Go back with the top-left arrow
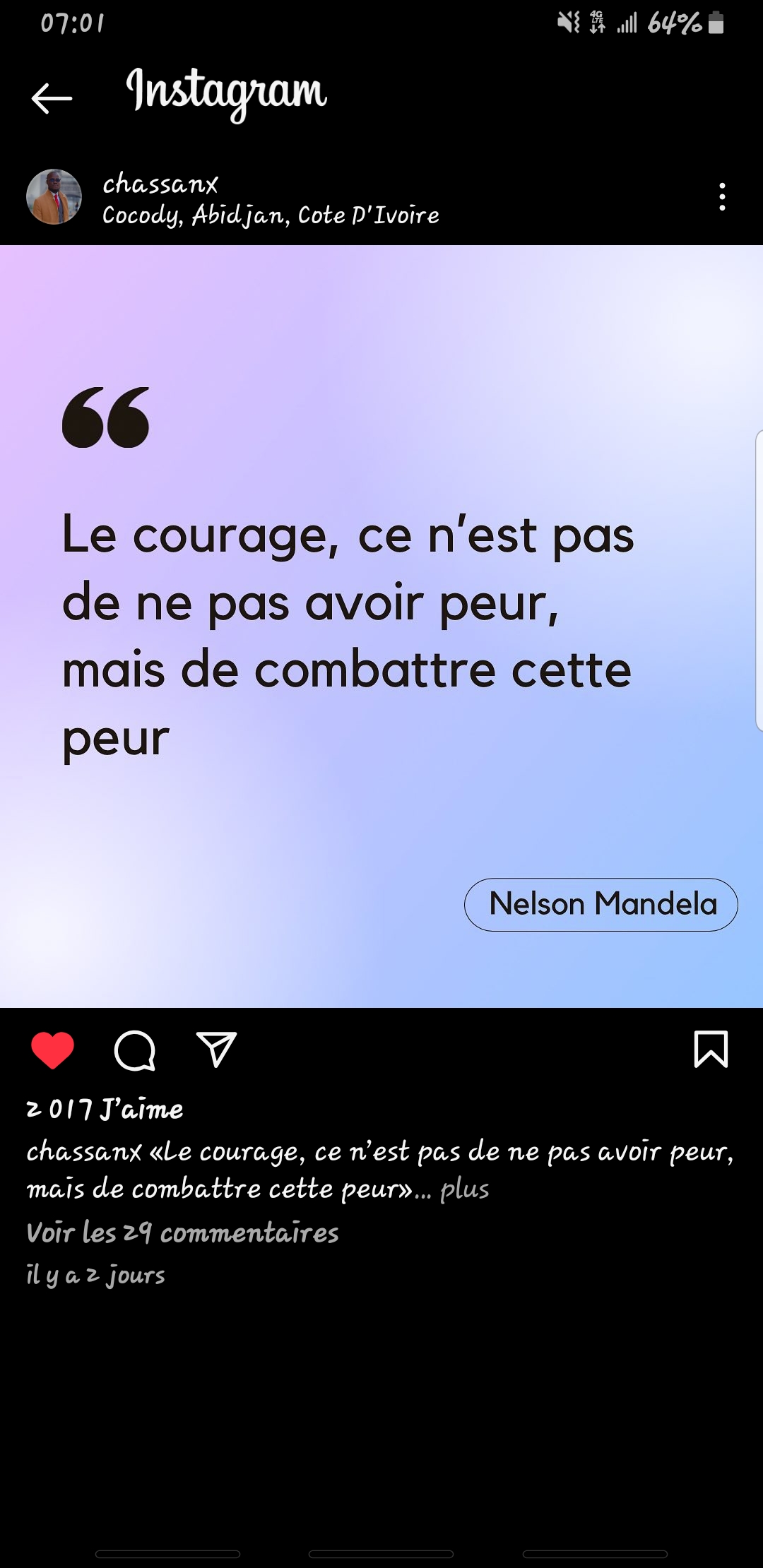763x1568 pixels. click(x=52, y=98)
